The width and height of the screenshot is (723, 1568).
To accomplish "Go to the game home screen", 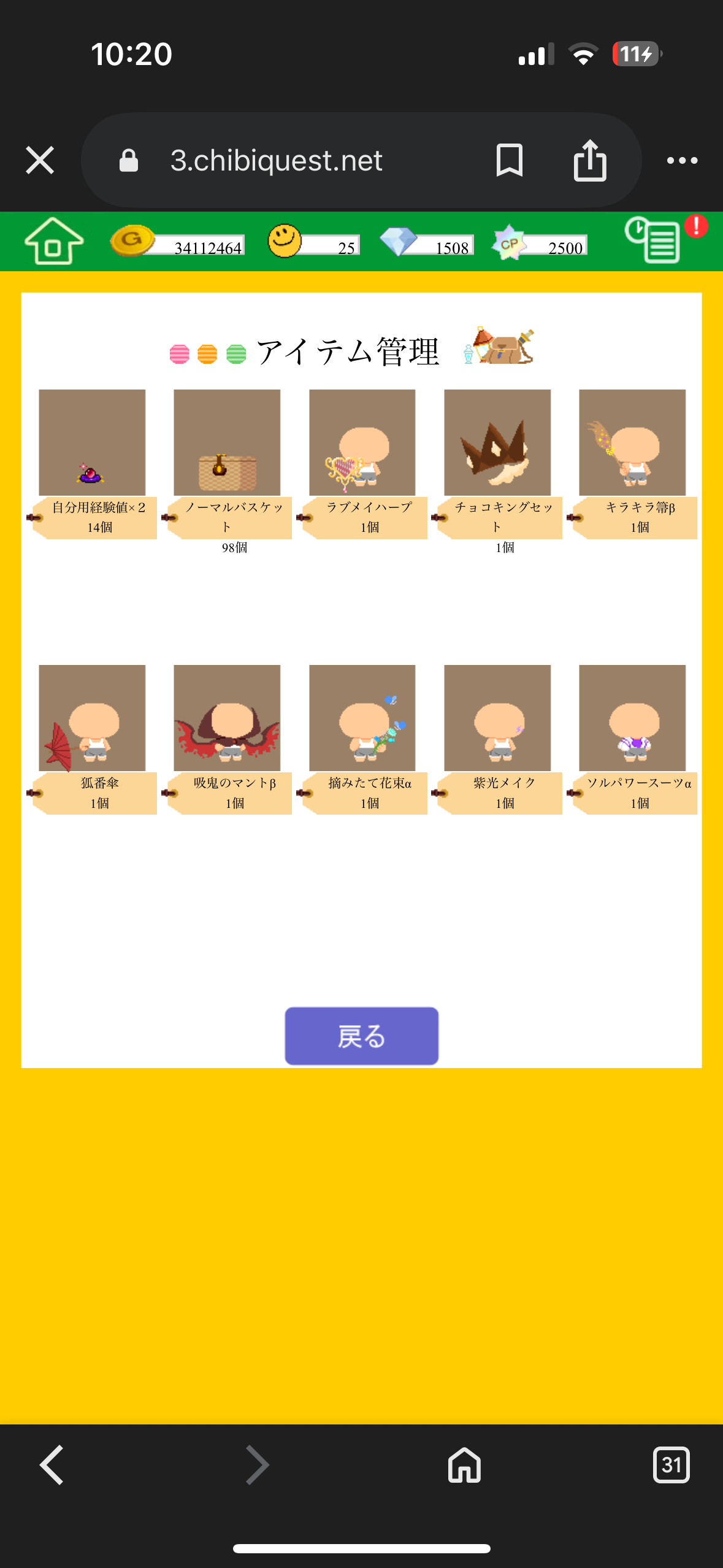I will tap(54, 241).
